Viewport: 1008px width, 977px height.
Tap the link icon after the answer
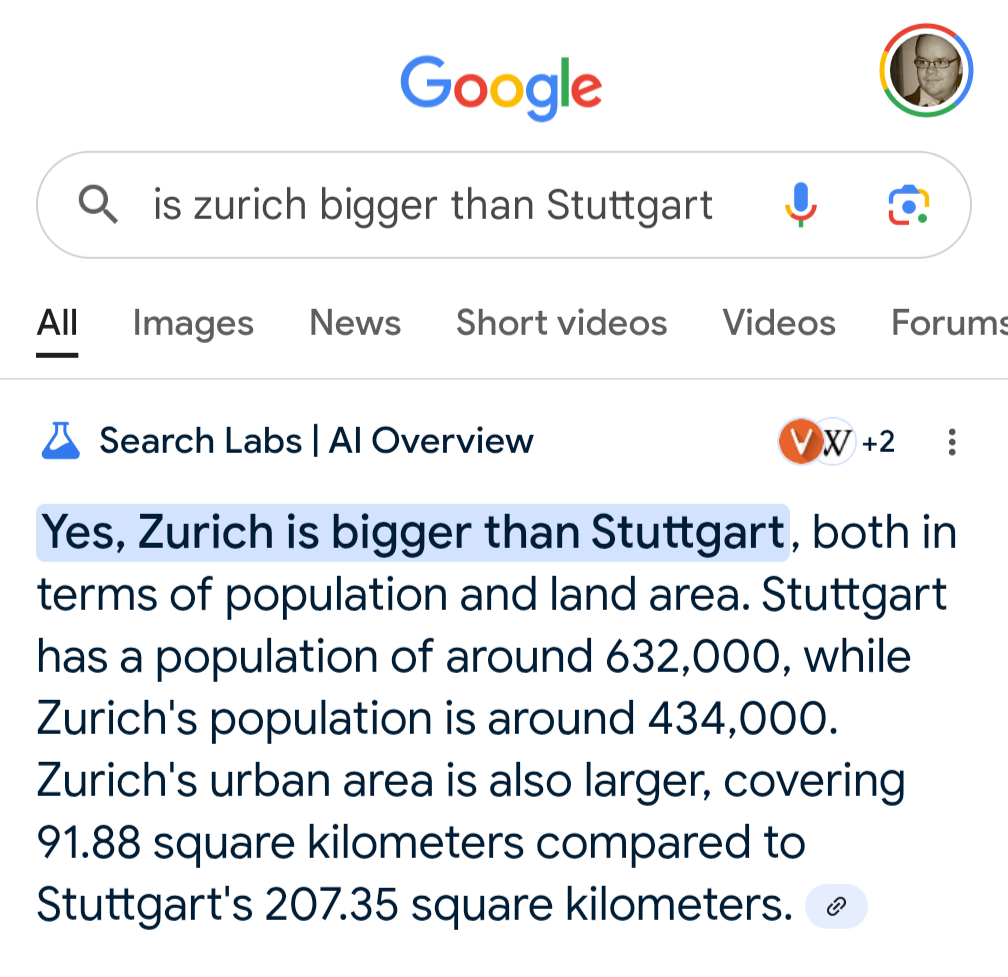(837, 907)
